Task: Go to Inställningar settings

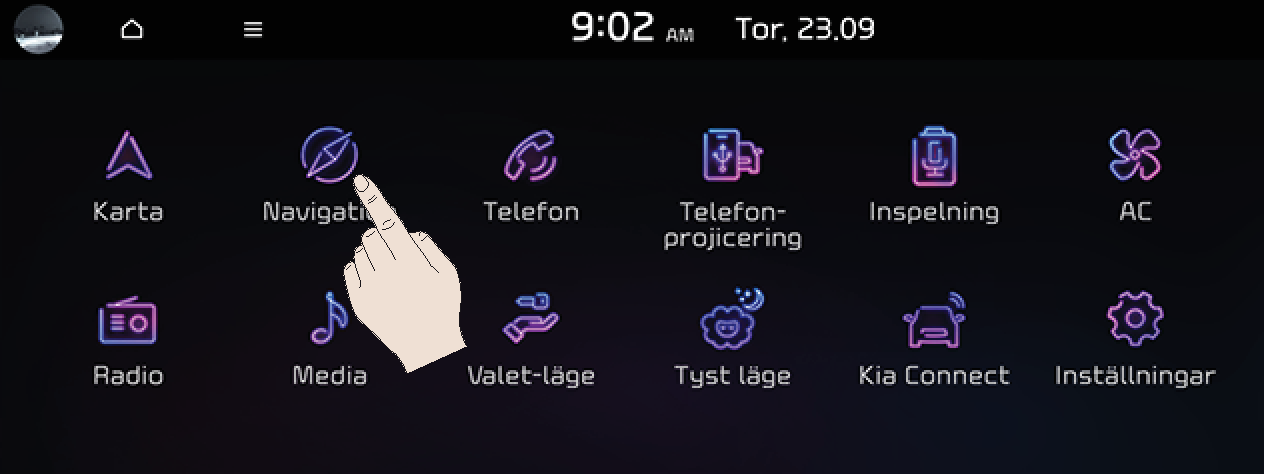Action: pos(1135,339)
